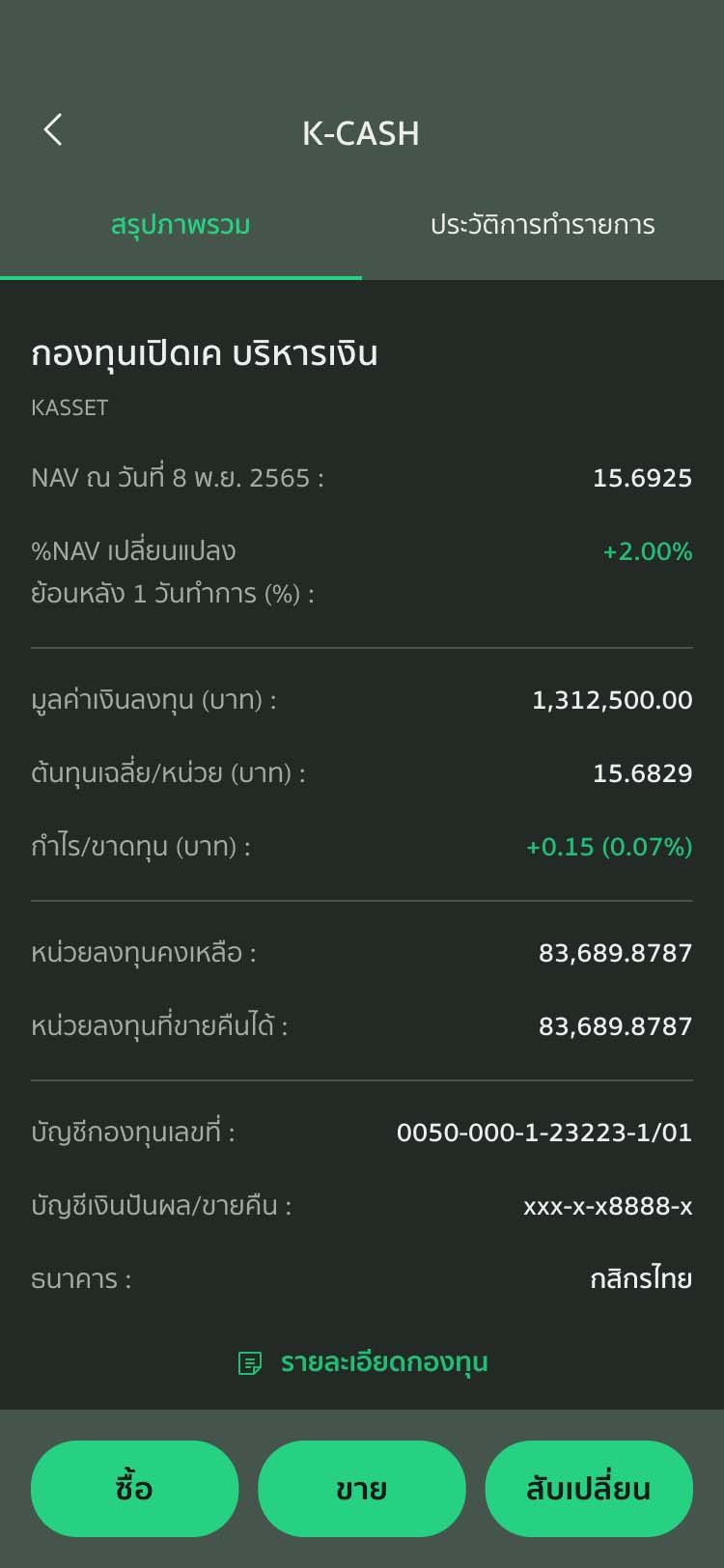Choose the สับเปลี่ยน switch fund button

[588, 1488]
